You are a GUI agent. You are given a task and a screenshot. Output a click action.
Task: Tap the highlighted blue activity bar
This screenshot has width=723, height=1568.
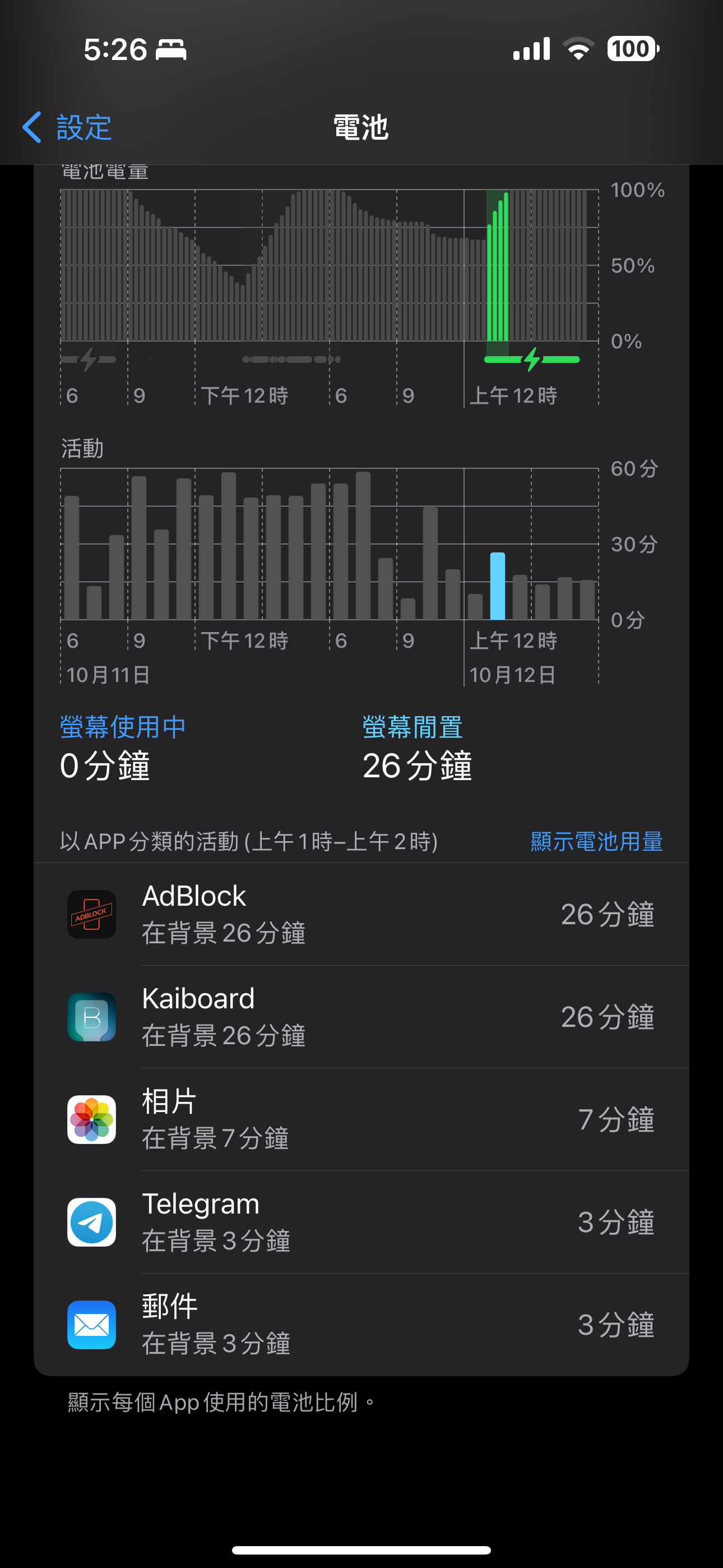tap(497, 585)
